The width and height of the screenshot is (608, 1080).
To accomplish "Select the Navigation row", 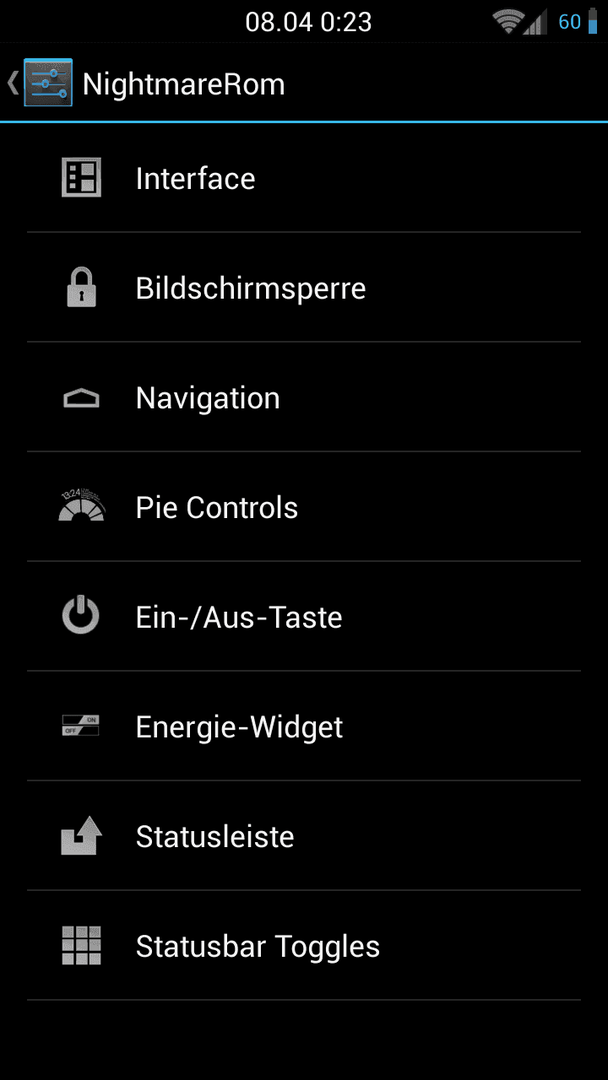I will point(304,397).
